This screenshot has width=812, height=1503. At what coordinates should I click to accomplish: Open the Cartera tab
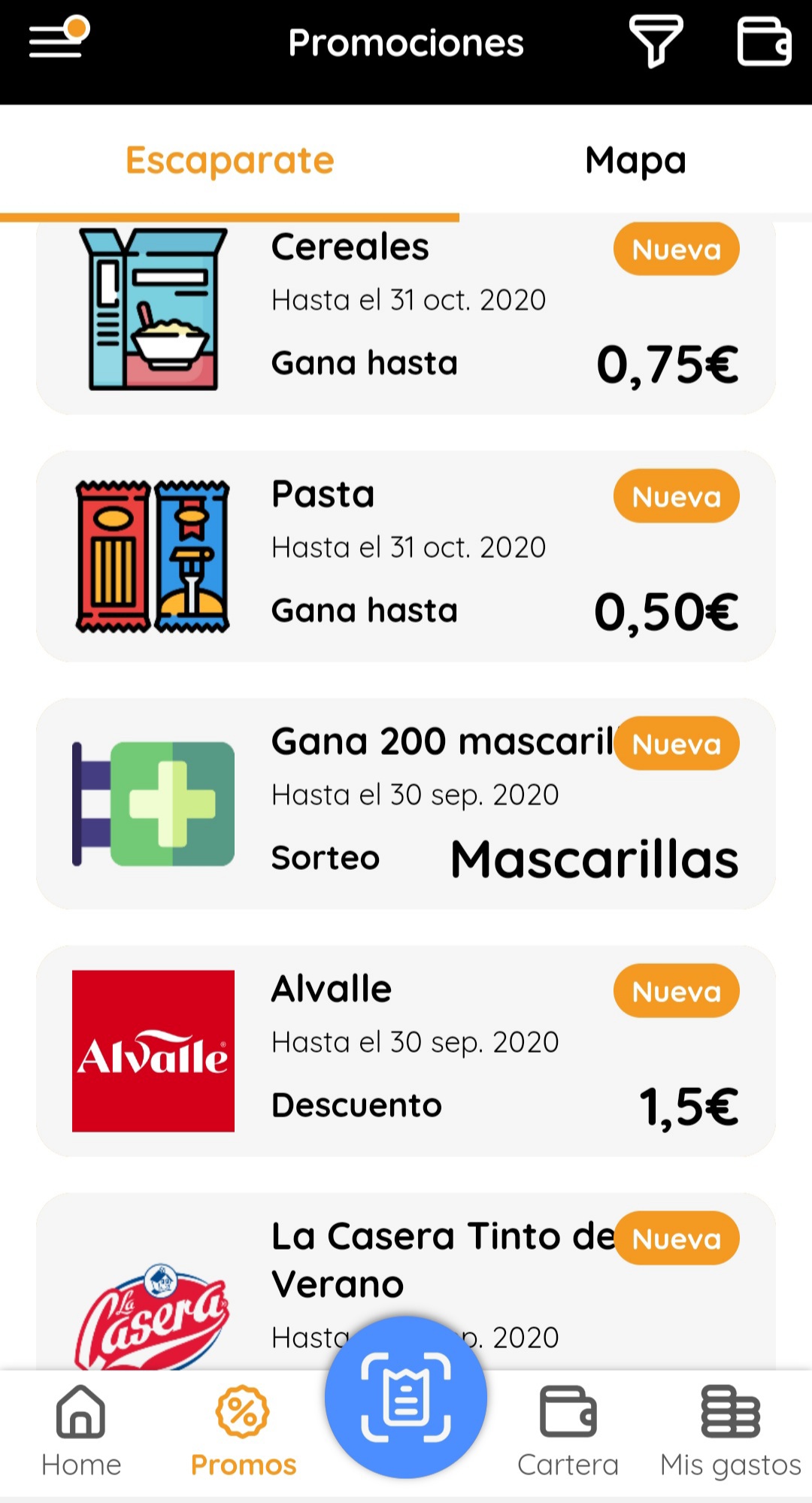coord(568,1432)
